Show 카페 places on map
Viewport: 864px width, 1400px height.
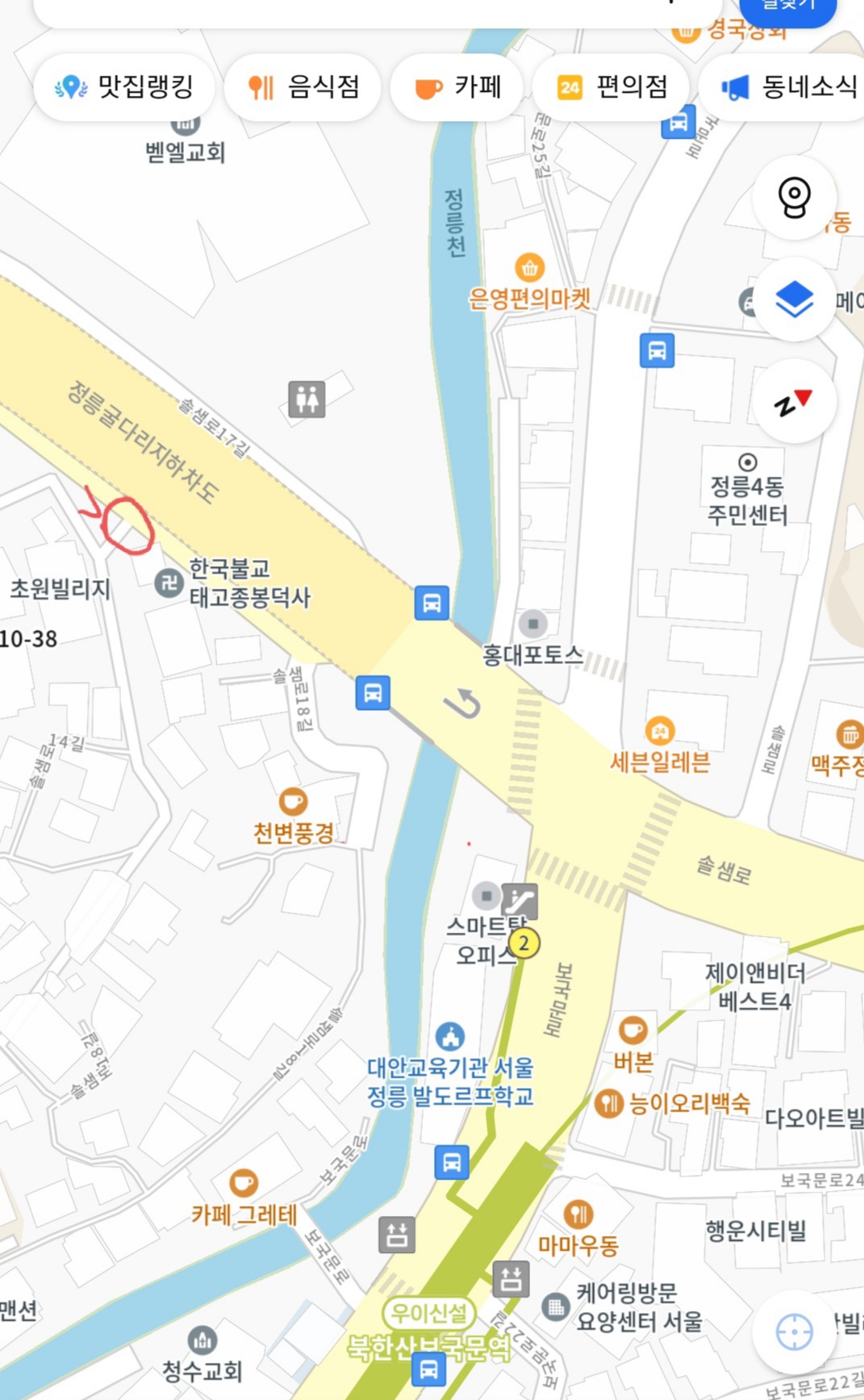pyautogui.click(x=457, y=87)
